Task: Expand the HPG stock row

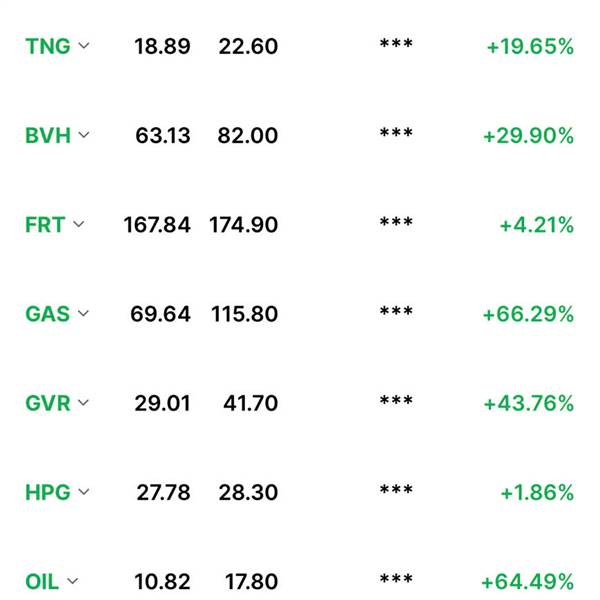Action: click(x=84, y=492)
